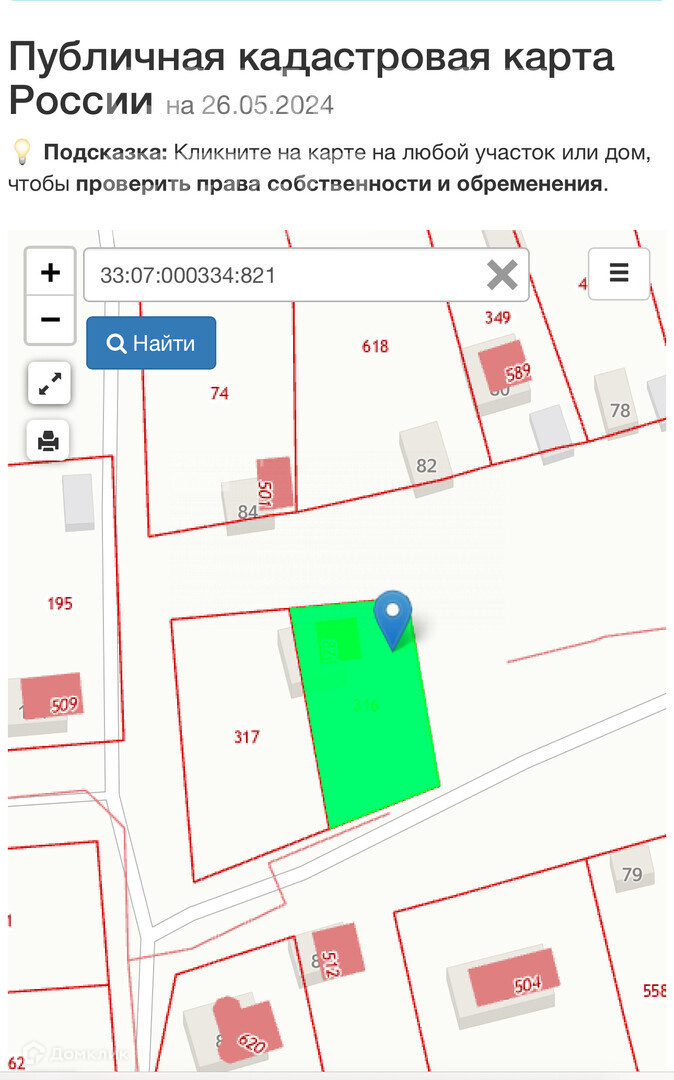Open the map layers hamburger menu
Screen dimensions: 674x1080
coord(619,273)
